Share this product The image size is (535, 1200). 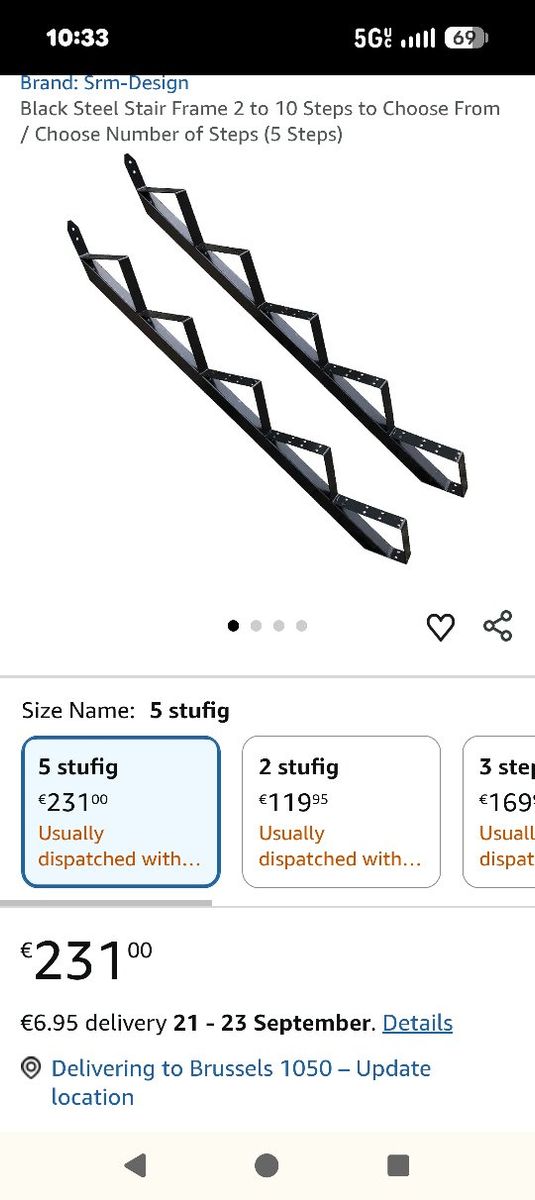(x=498, y=626)
